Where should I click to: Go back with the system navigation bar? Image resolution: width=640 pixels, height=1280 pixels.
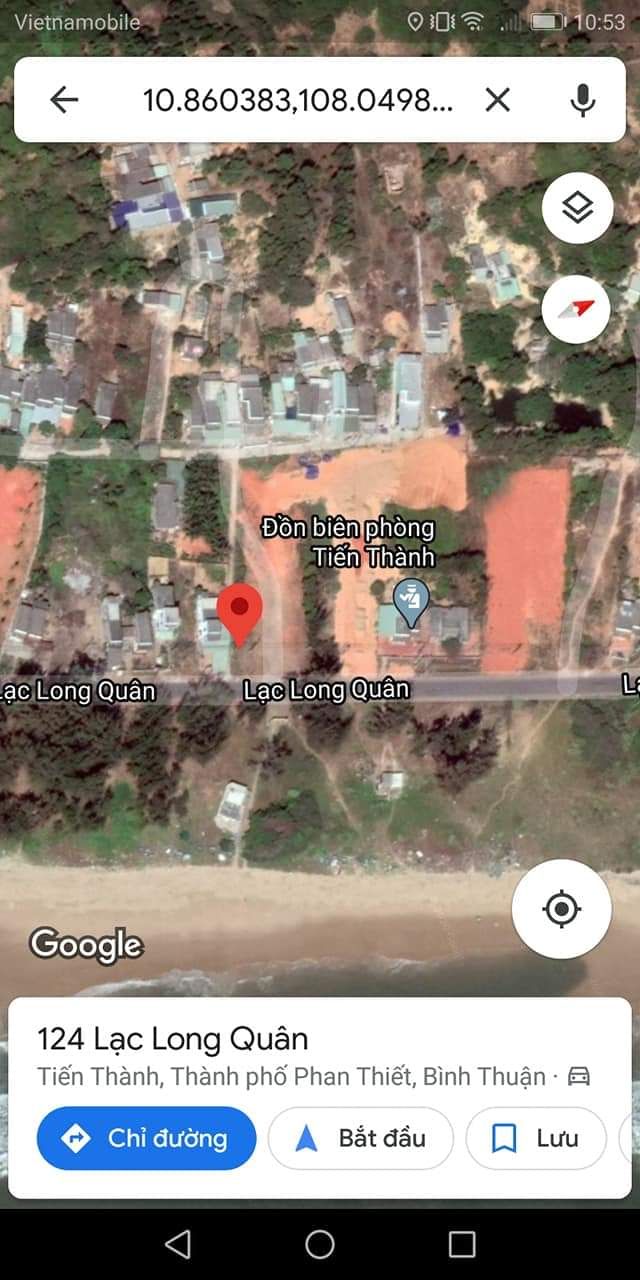pos(178,1244)
